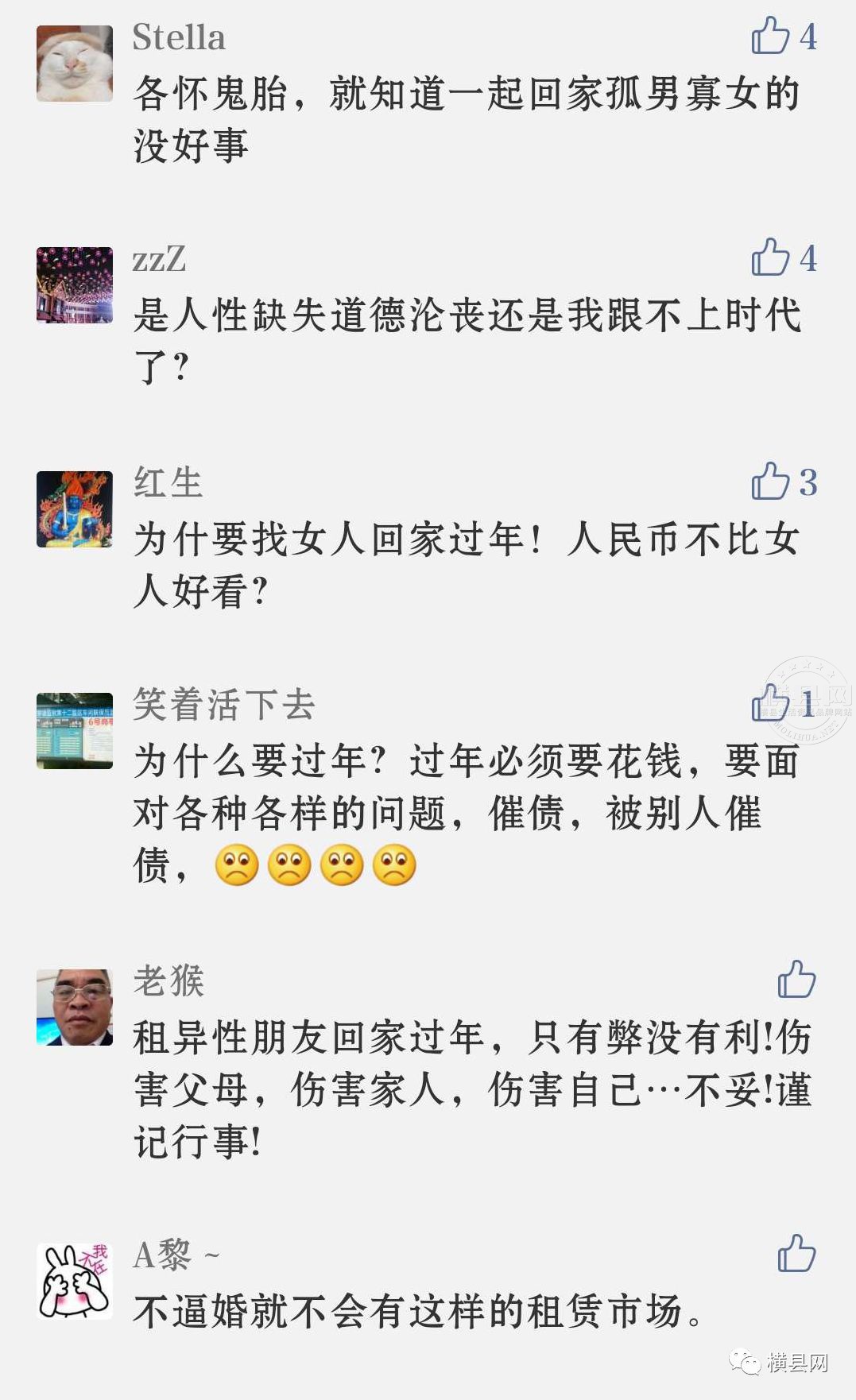Like 笑着活下去's comment
856x1400 pixels.
point(770,703)
